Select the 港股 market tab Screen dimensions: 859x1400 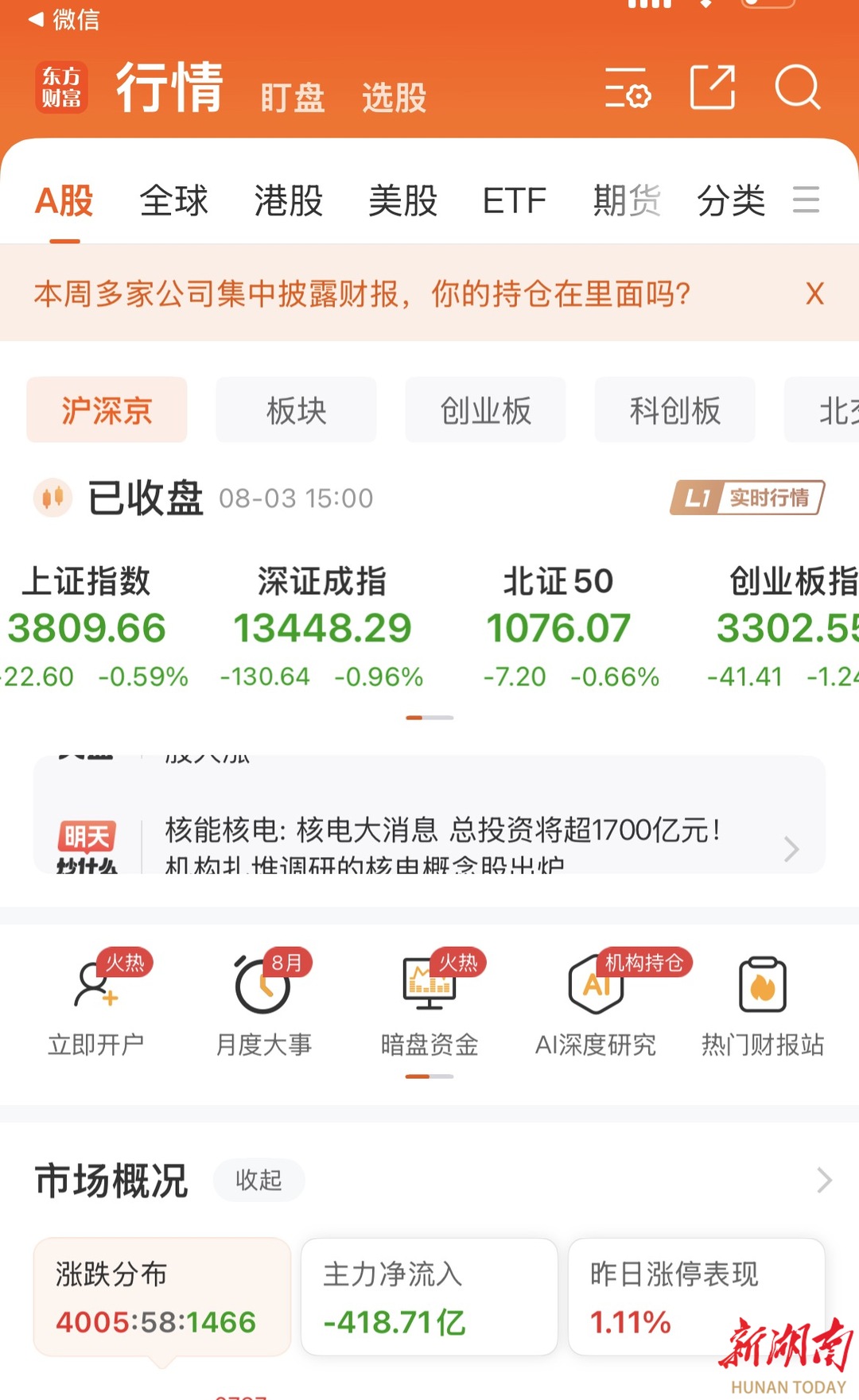coord(289,200)
